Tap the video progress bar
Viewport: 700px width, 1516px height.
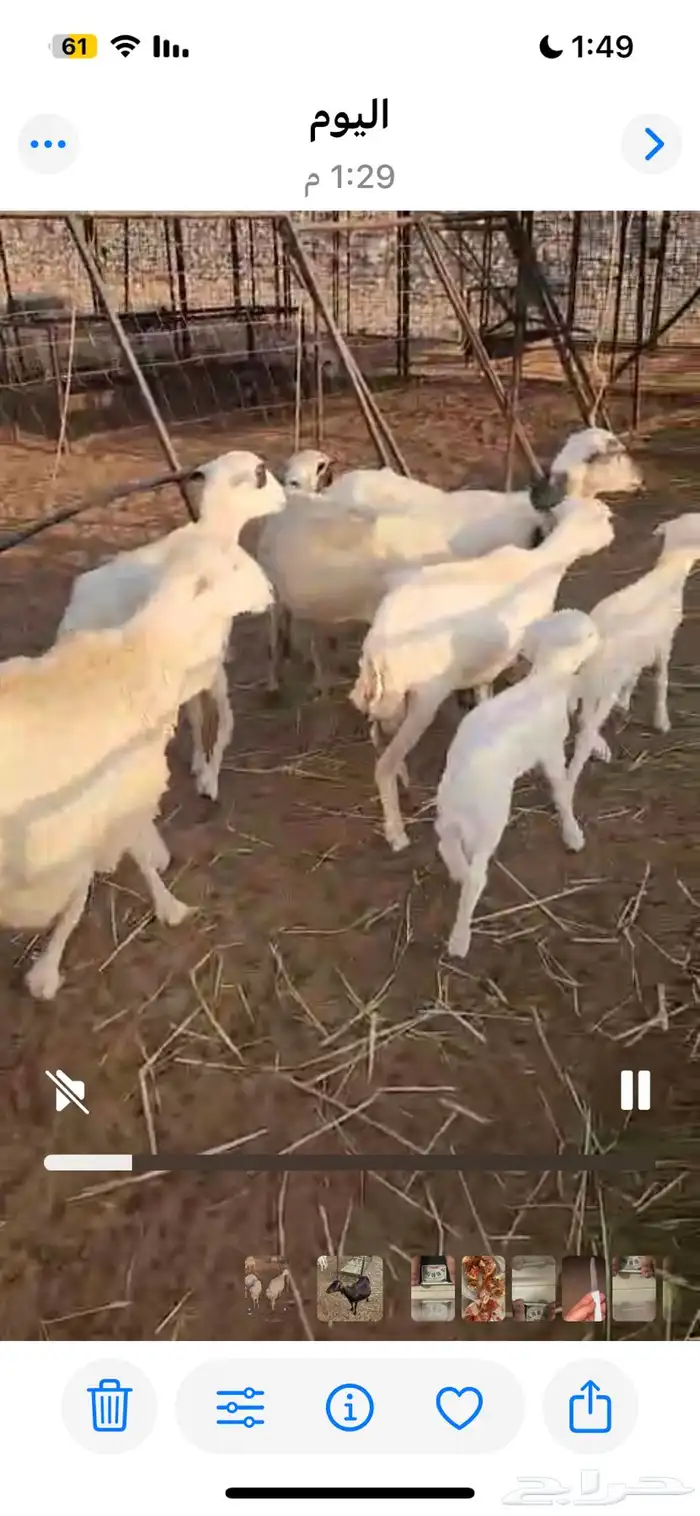[x=350, y=1162]
